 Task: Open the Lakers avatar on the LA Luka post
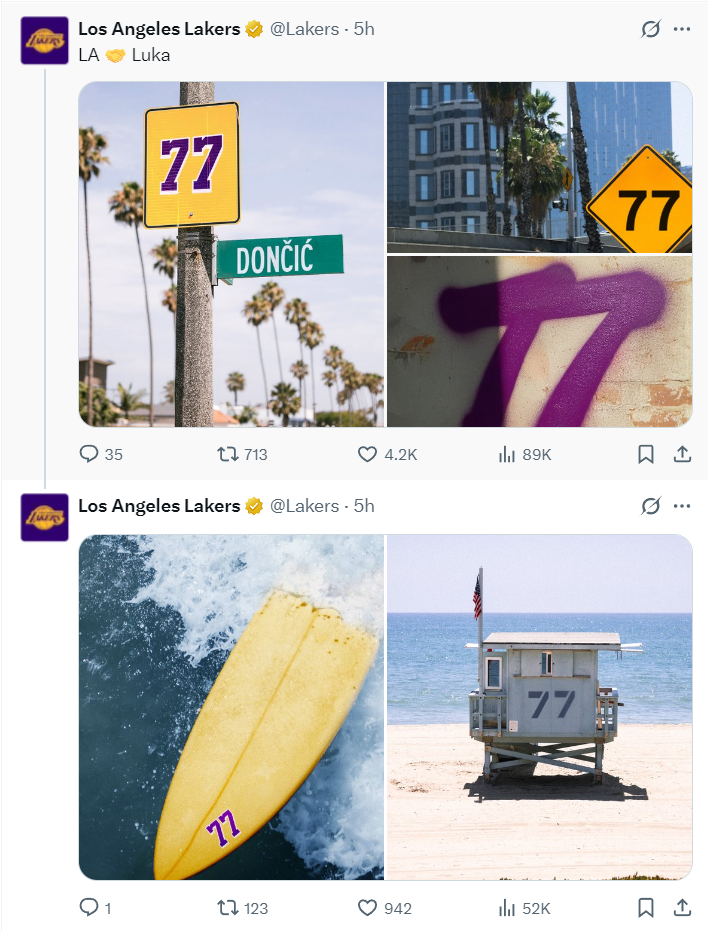pos(44,40)
